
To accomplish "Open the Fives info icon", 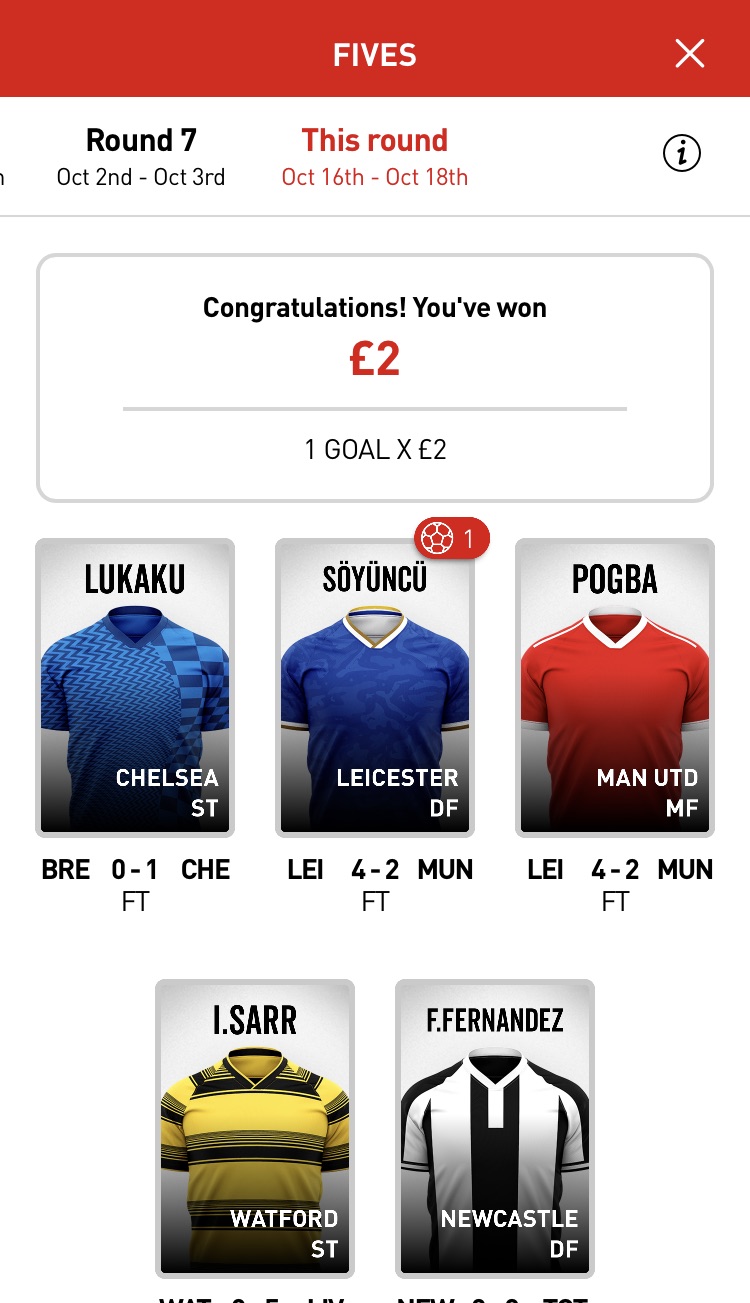I will click(682, 153).
